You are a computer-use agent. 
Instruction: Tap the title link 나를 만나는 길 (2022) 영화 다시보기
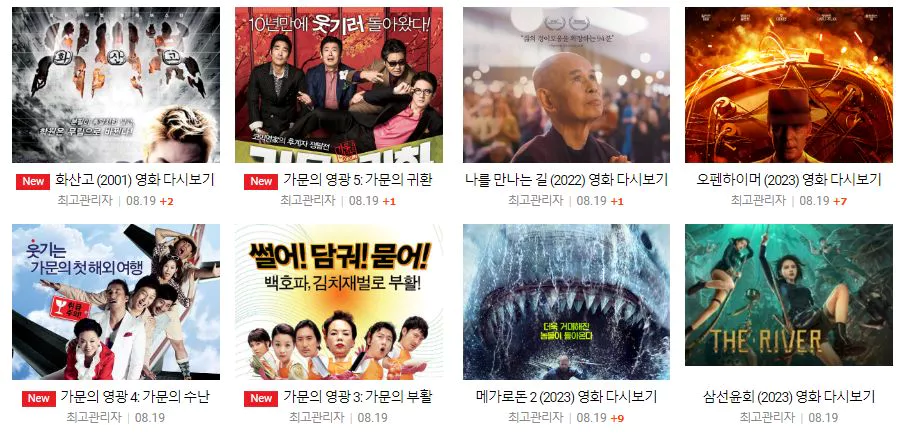566,180
